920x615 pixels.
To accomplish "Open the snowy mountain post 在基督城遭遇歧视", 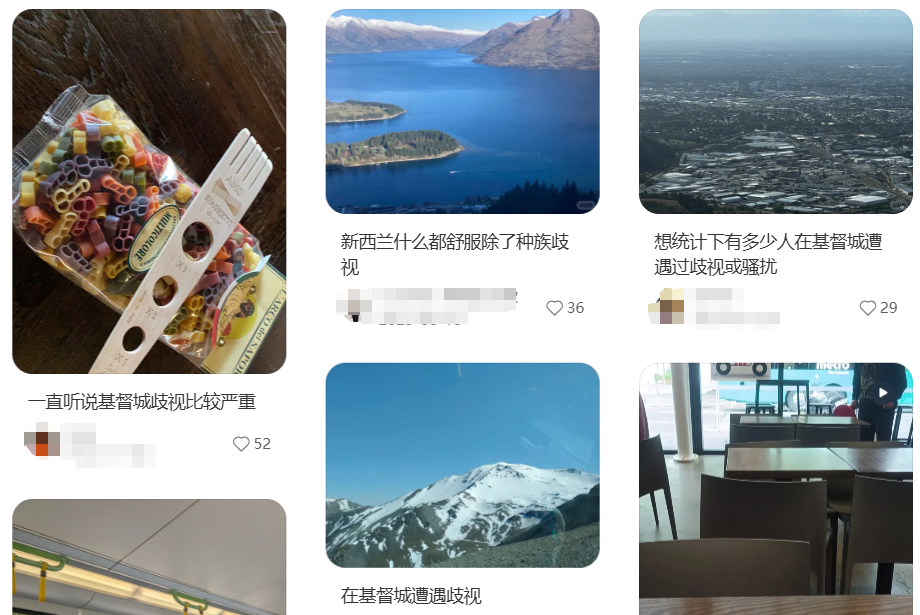I will [462, 465].
